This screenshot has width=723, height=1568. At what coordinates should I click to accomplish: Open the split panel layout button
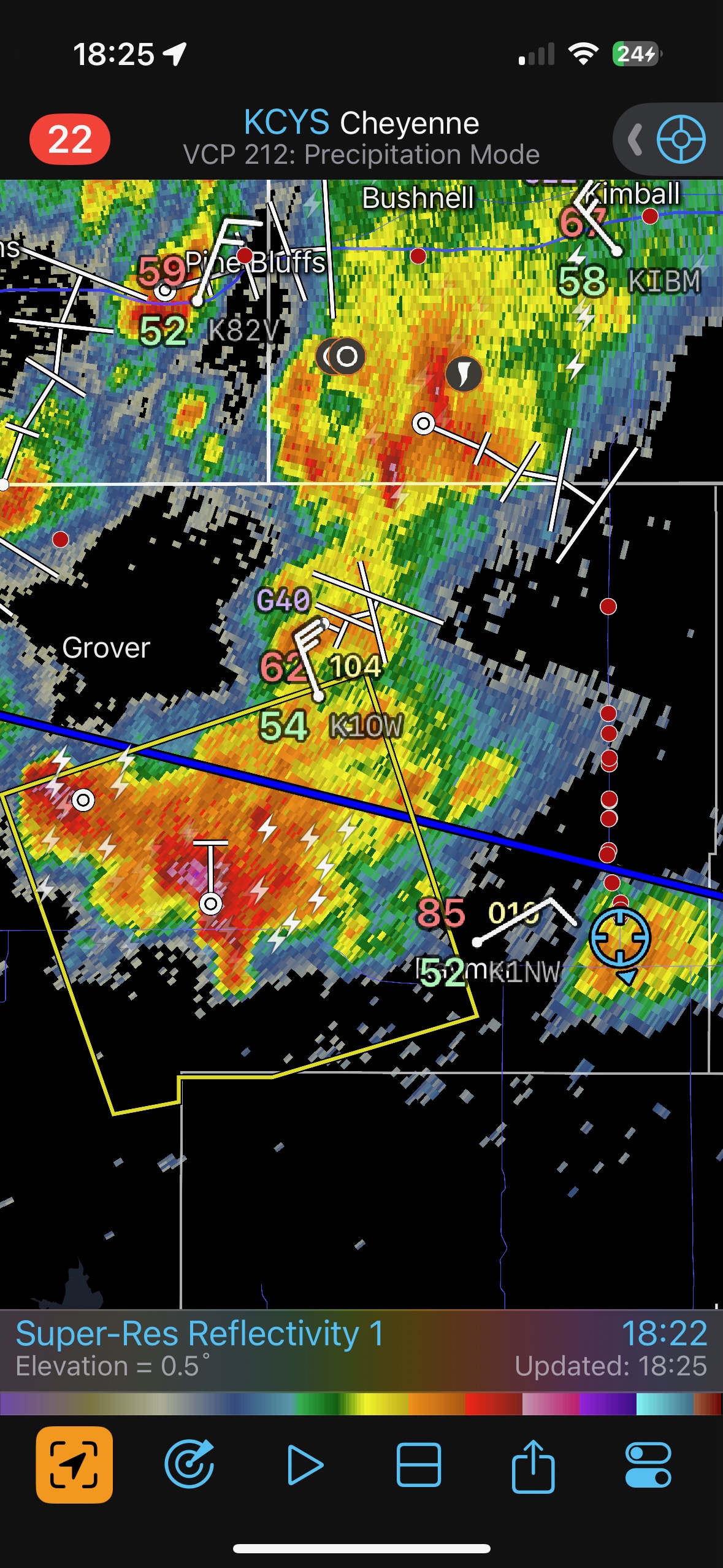[418, 1464]
